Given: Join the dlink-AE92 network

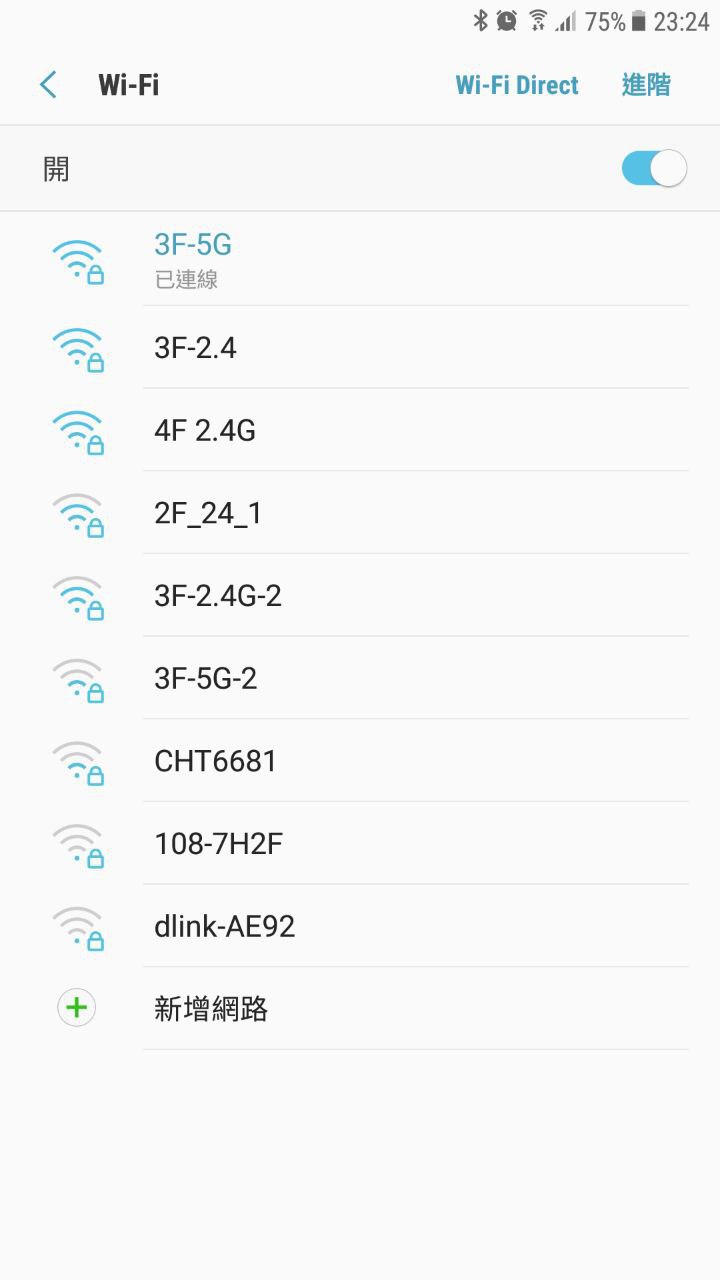Looking at the screenshot, I should coord(360,927).
